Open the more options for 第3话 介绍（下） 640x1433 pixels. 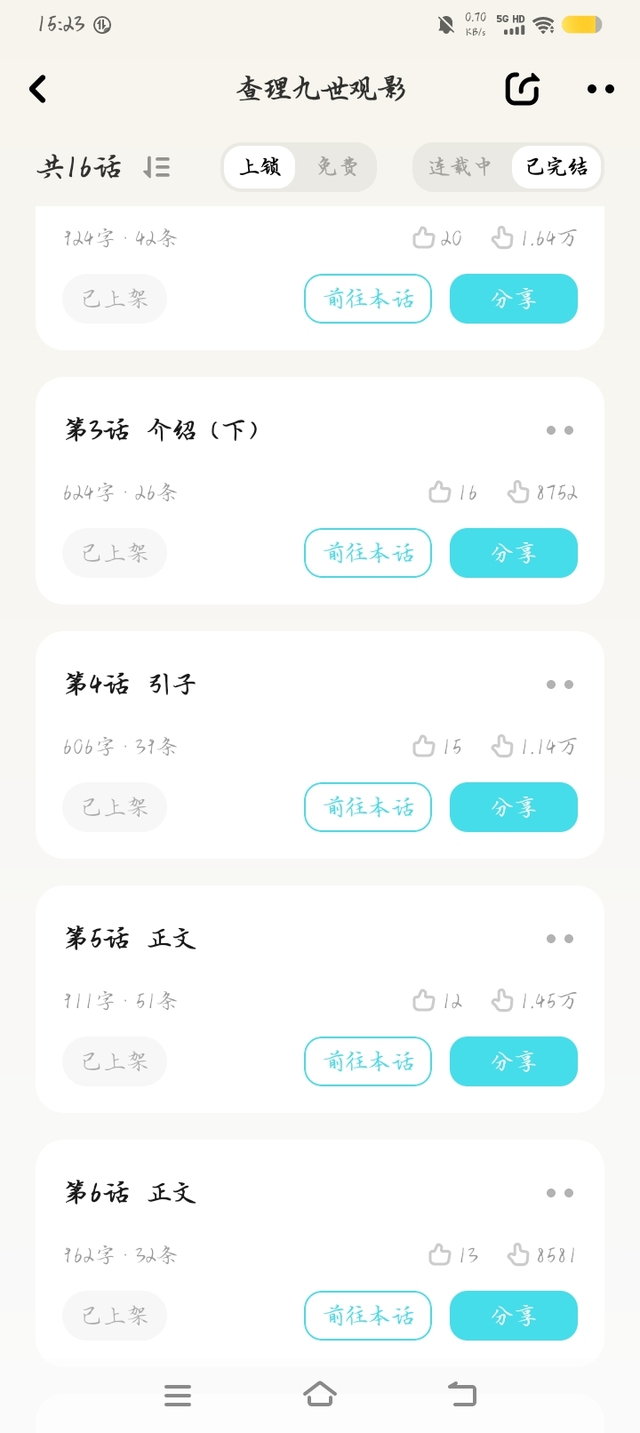tap(560, 431)
